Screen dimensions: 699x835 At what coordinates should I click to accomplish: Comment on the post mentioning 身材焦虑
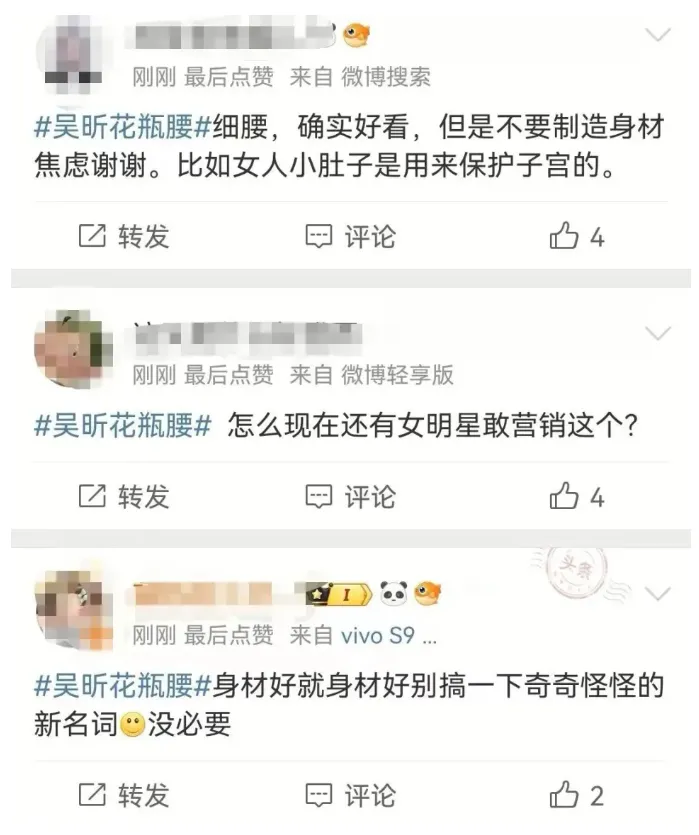(350, 237)
